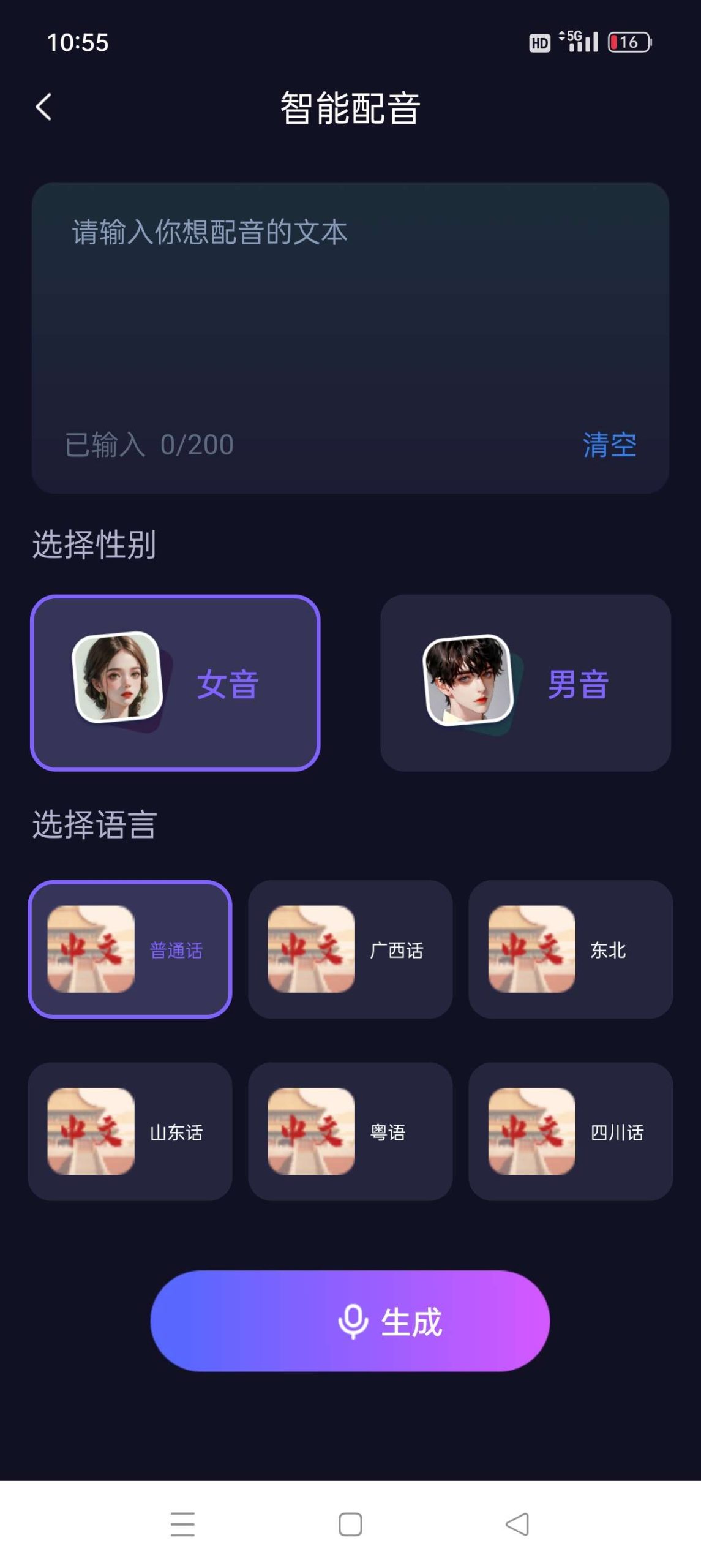The height and width of the screenshot is (1568, 701).
Task: Tap 清空 to clear the text
Action: click(x=609, y=445)
